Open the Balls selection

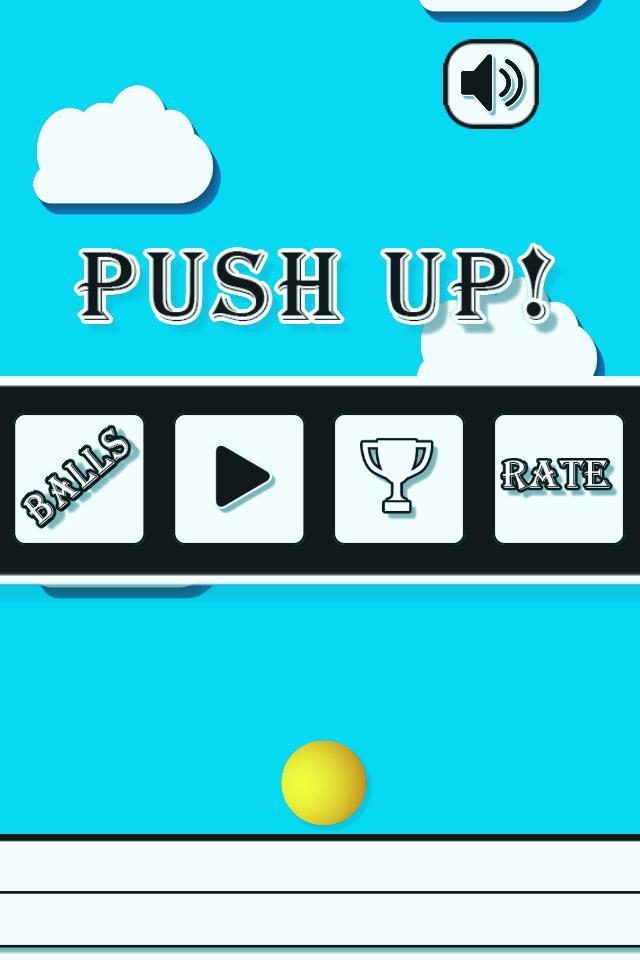pyautogui.click(x=79, y=479)
